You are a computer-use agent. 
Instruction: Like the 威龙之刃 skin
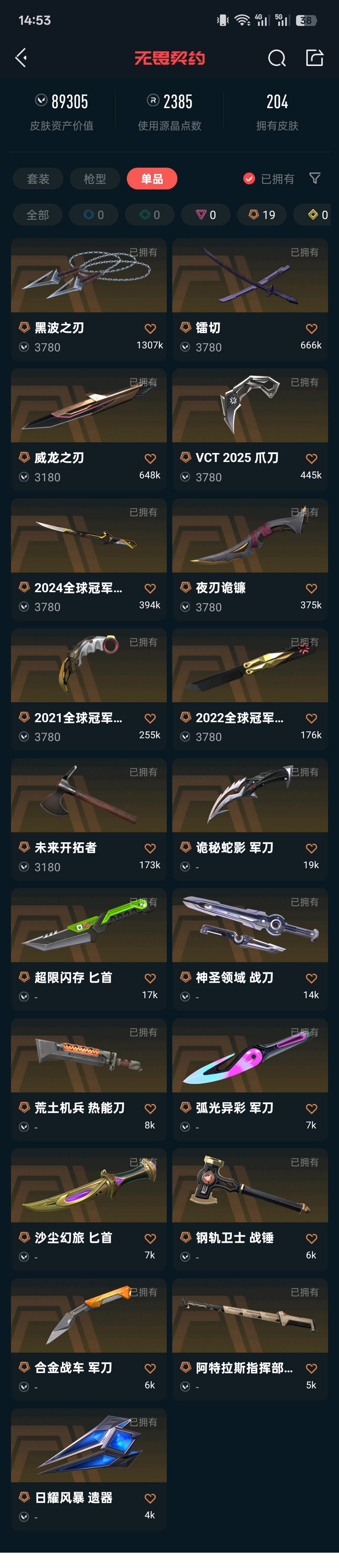pos(150,458)
